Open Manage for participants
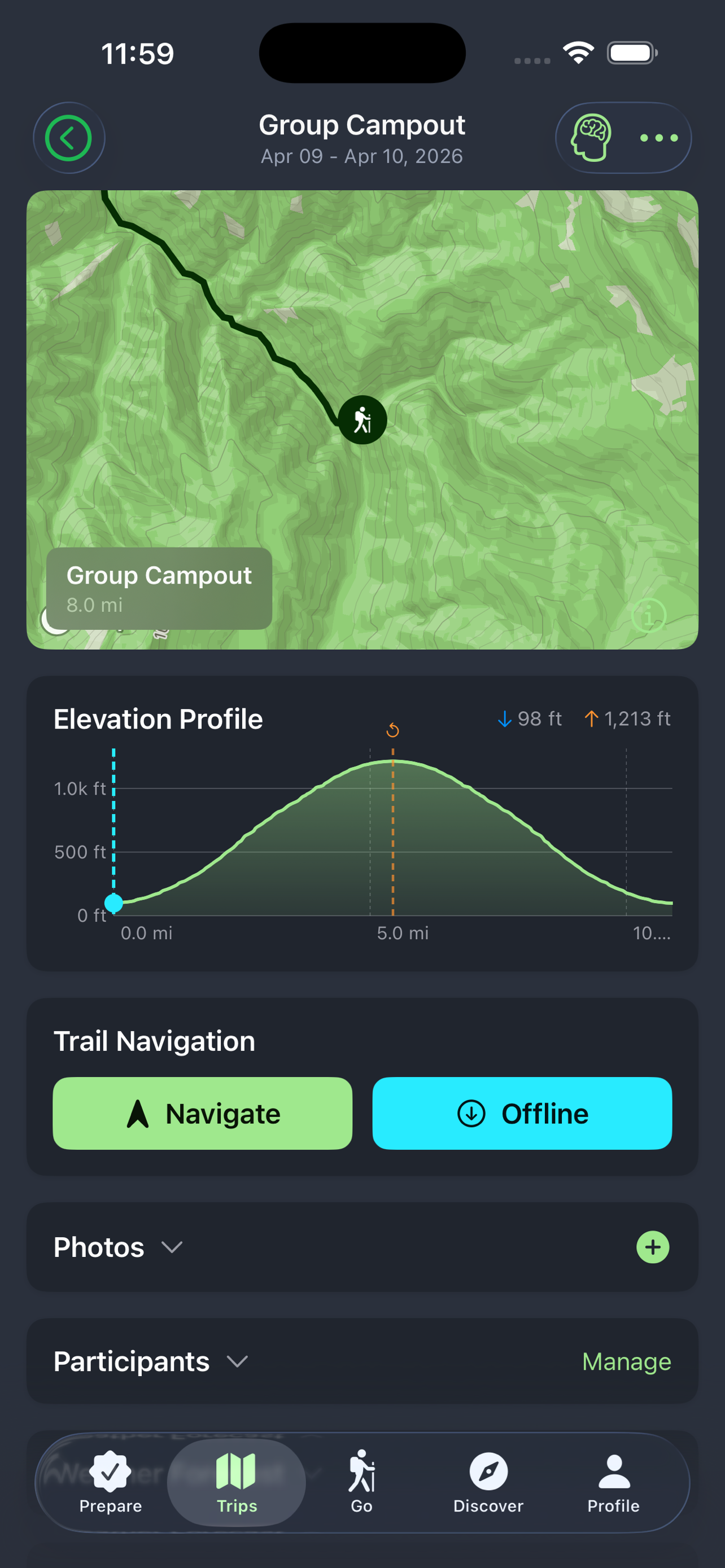The height and width of the screenshot is (1568, 725). click(626, 1361)
